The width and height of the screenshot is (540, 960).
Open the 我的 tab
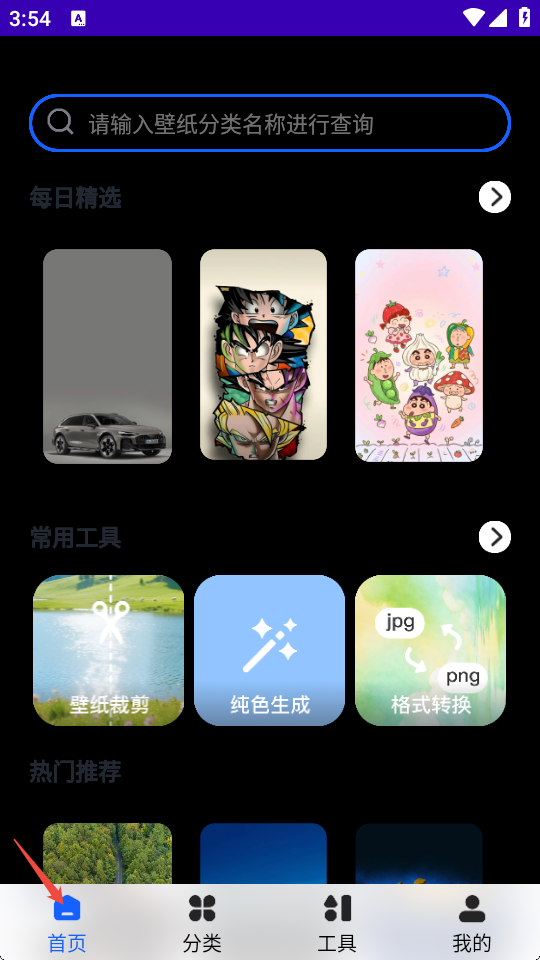click(x=471, y=923)
